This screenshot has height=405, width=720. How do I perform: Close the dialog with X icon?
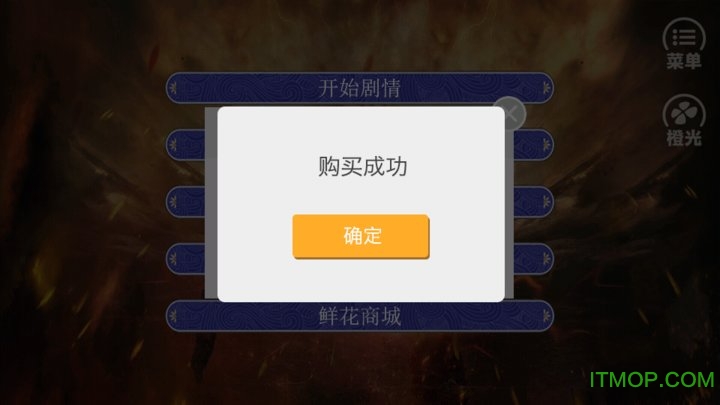pyautogui.click(x=511, y=113)
